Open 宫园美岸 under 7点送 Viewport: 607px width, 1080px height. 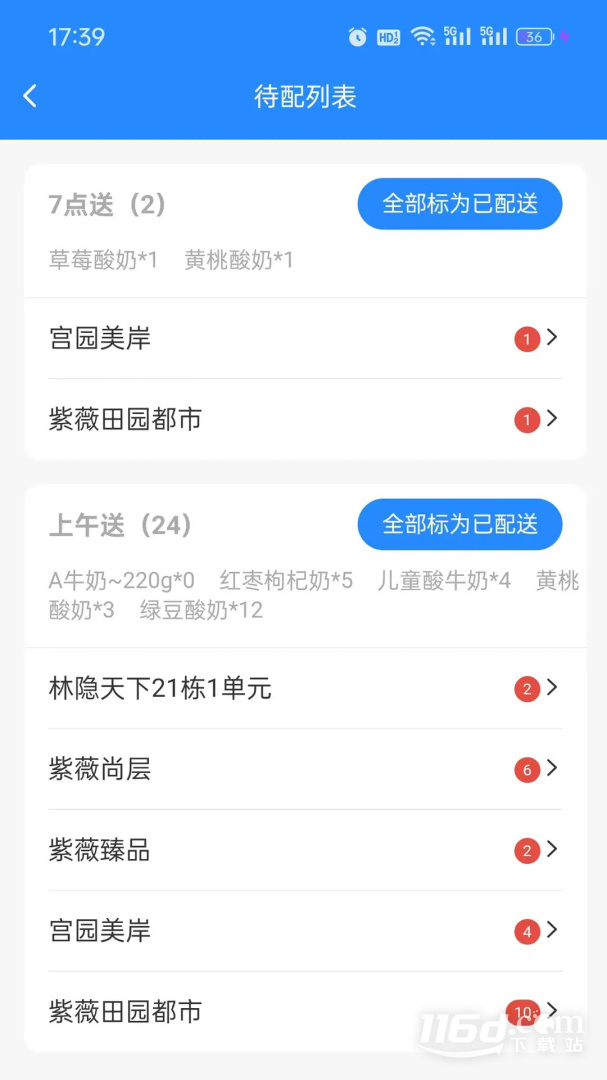tap(305, 338)
